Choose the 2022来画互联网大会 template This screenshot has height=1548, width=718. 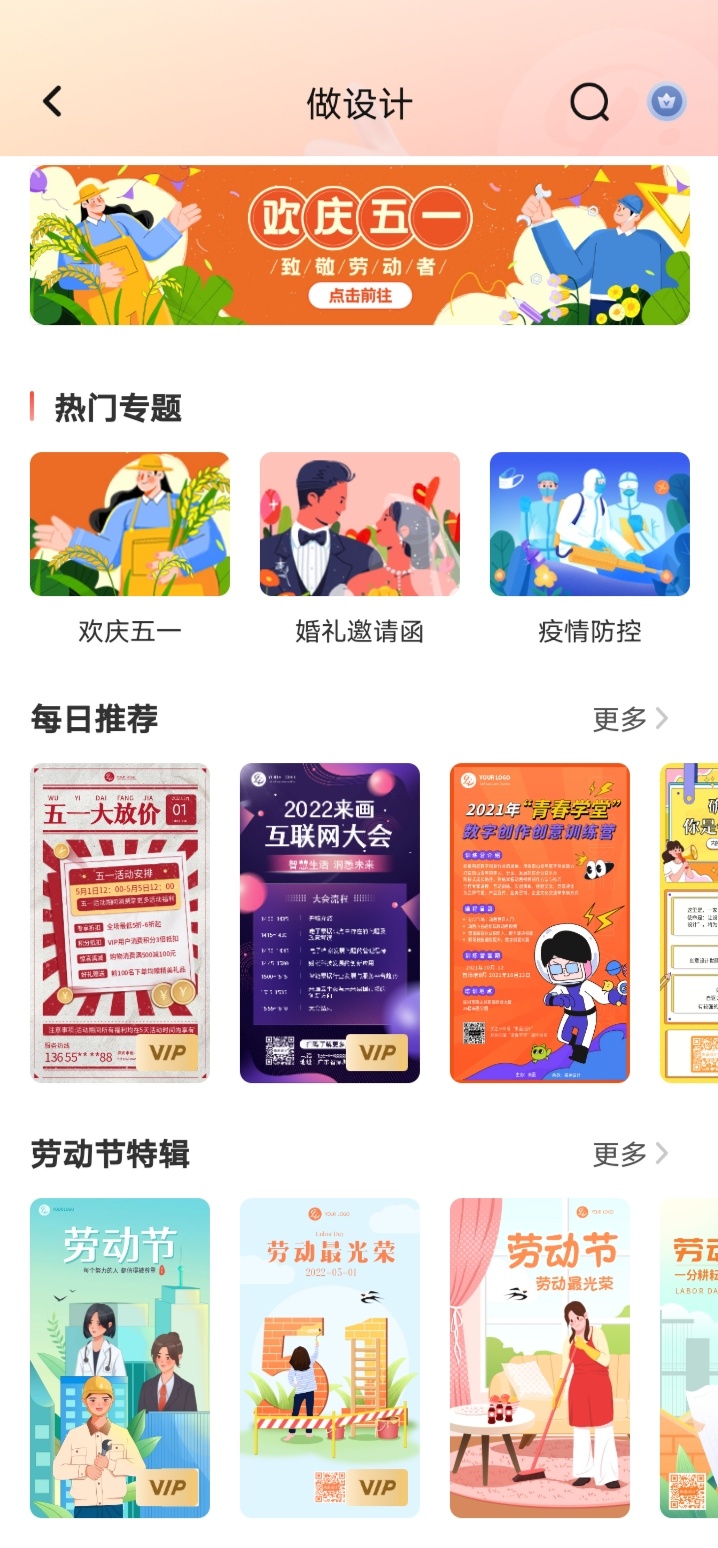click(330, 922)
